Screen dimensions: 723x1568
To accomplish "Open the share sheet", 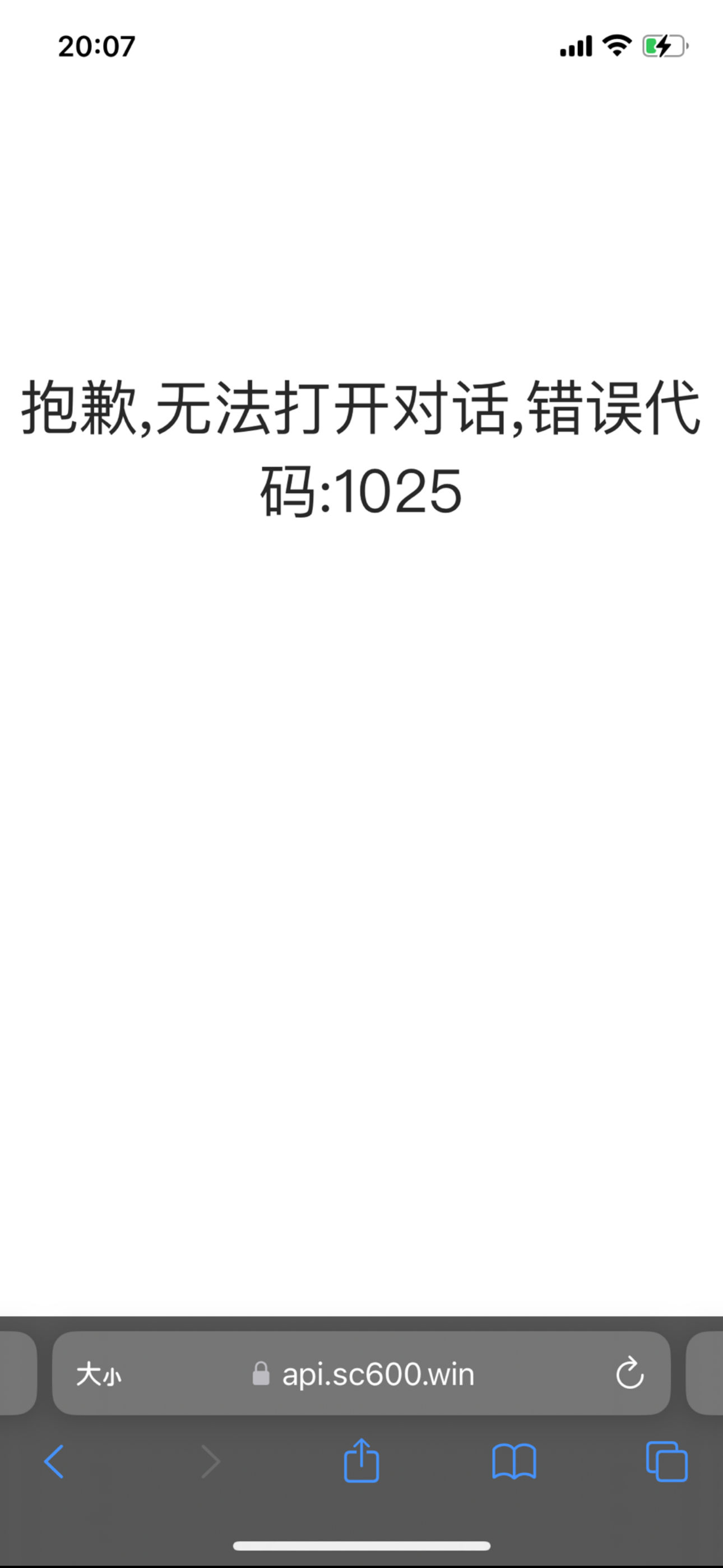I will click(x=361, y=1460).
